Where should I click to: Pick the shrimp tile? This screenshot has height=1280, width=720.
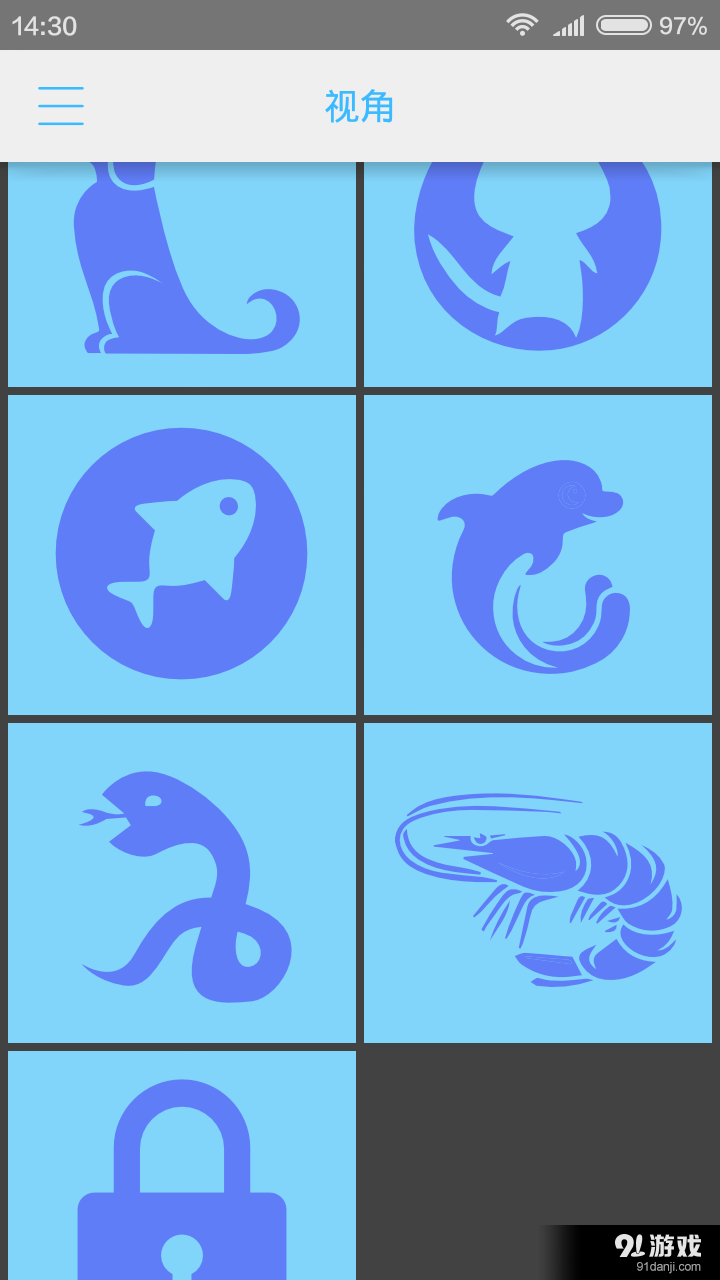point(538,882)
